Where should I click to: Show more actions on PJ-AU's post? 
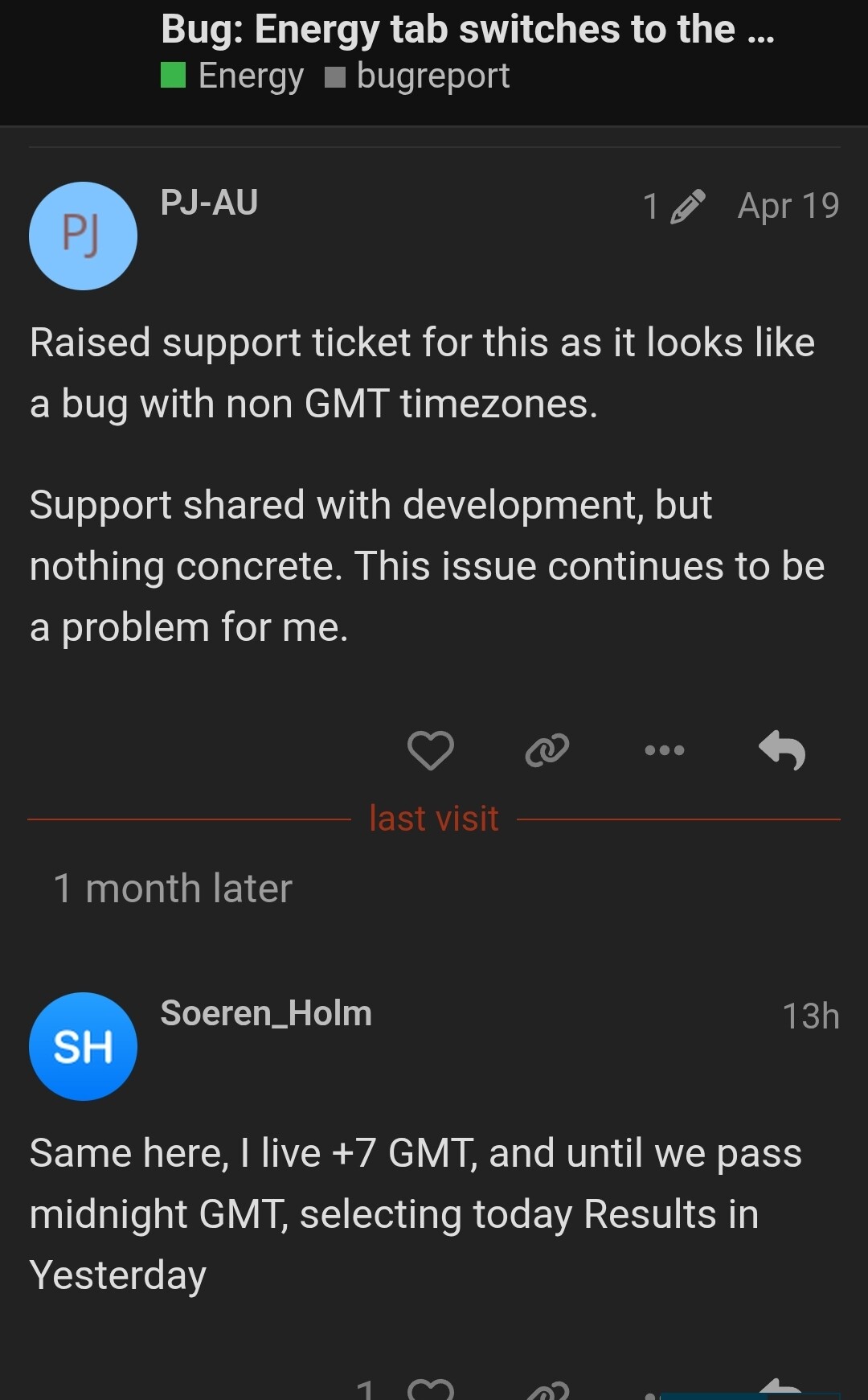tap(665, 750)
